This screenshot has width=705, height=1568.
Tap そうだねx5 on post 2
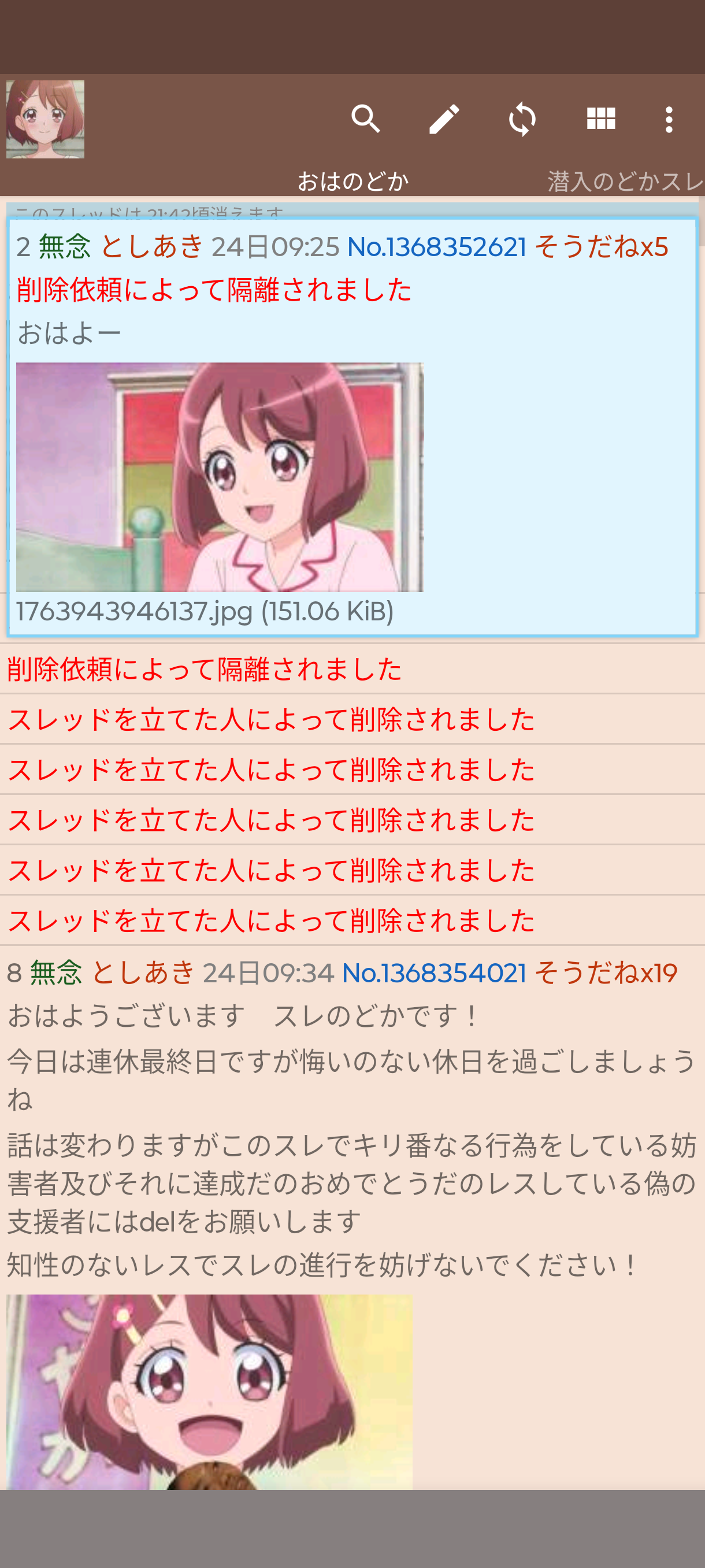click(x=601, y=247)
